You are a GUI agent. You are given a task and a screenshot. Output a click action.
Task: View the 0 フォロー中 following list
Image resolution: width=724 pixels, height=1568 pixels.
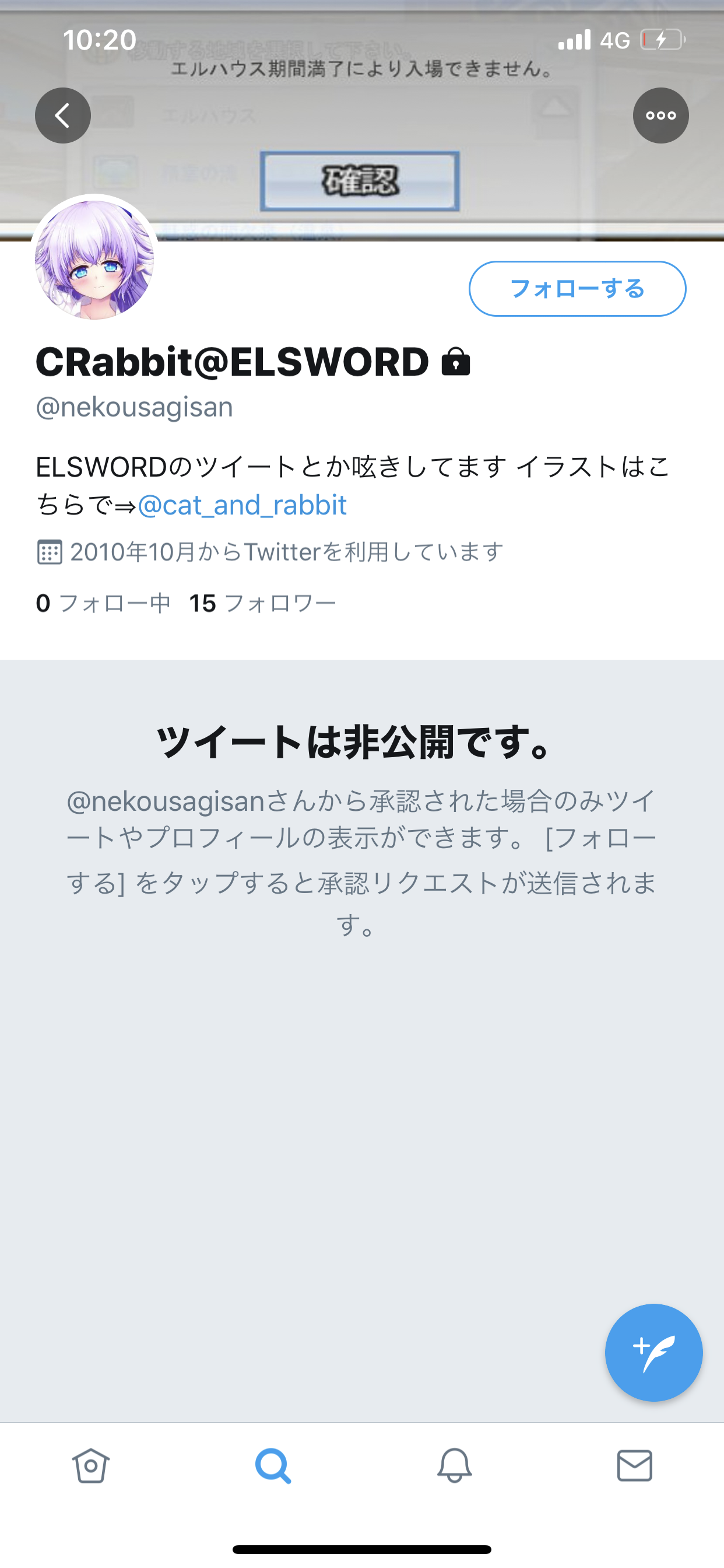pos(103,603)
